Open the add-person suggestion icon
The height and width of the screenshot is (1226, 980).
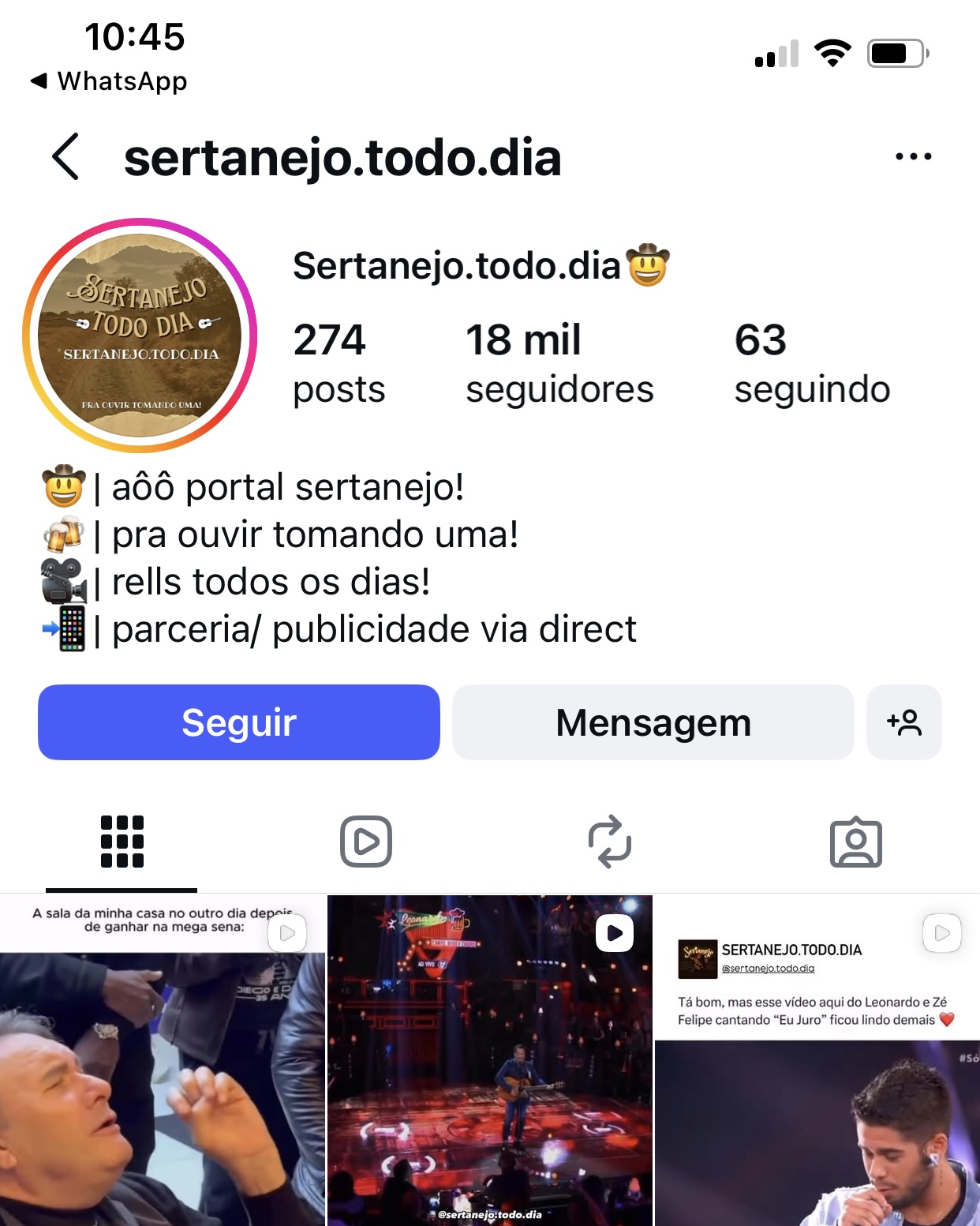coord(904,722)
